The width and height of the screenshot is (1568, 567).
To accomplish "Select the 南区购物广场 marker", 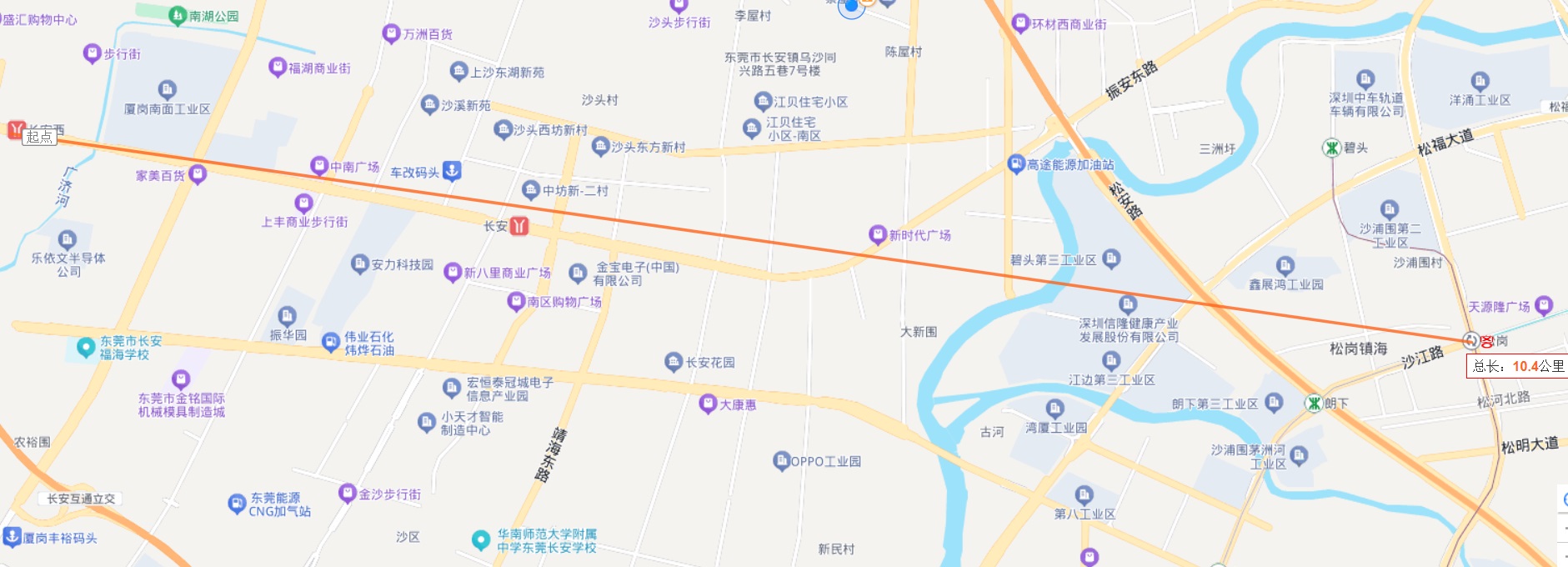I will pyautogui.click(x=516, y=302).
